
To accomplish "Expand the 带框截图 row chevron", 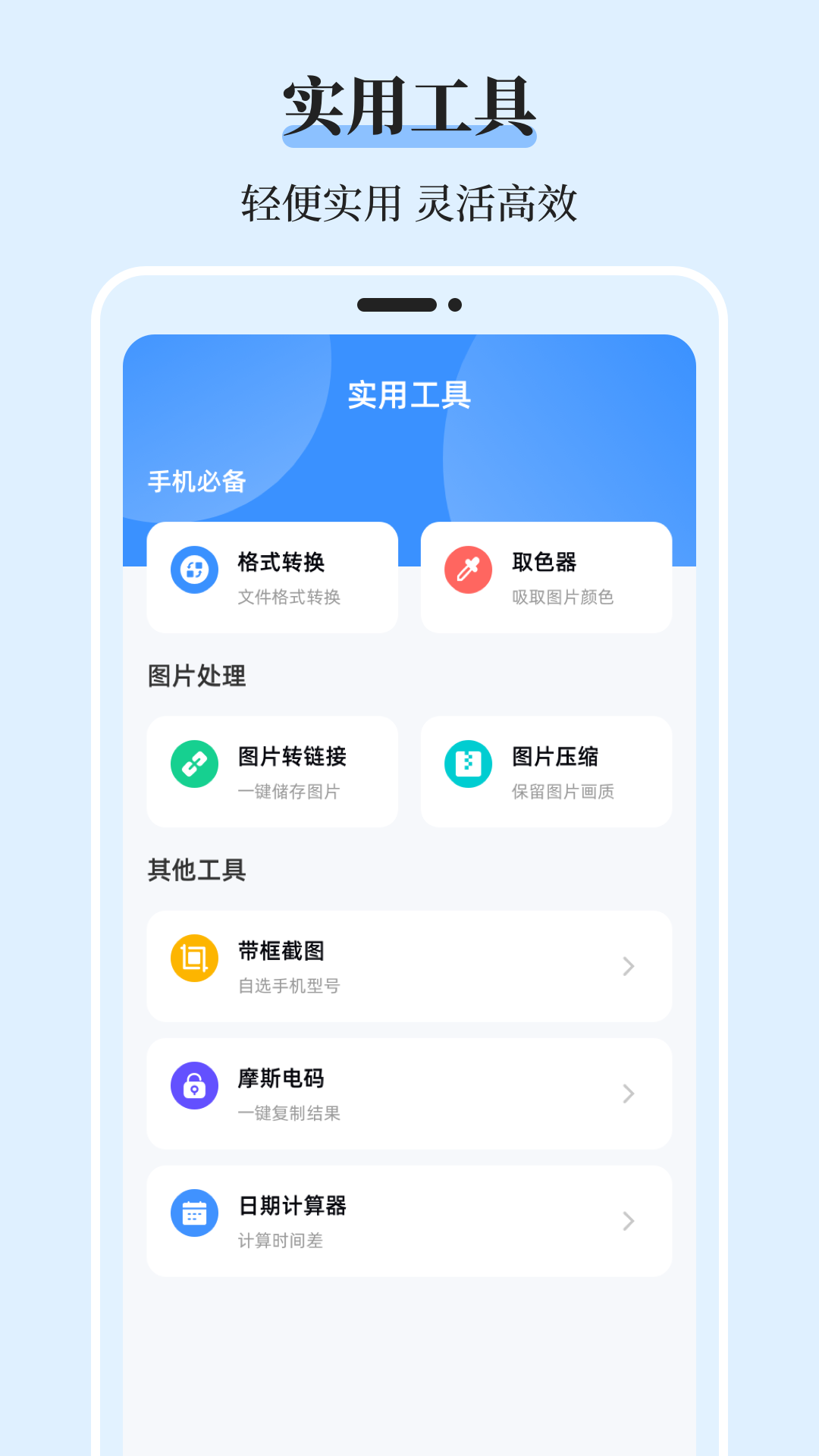I will tap(628, 966).
